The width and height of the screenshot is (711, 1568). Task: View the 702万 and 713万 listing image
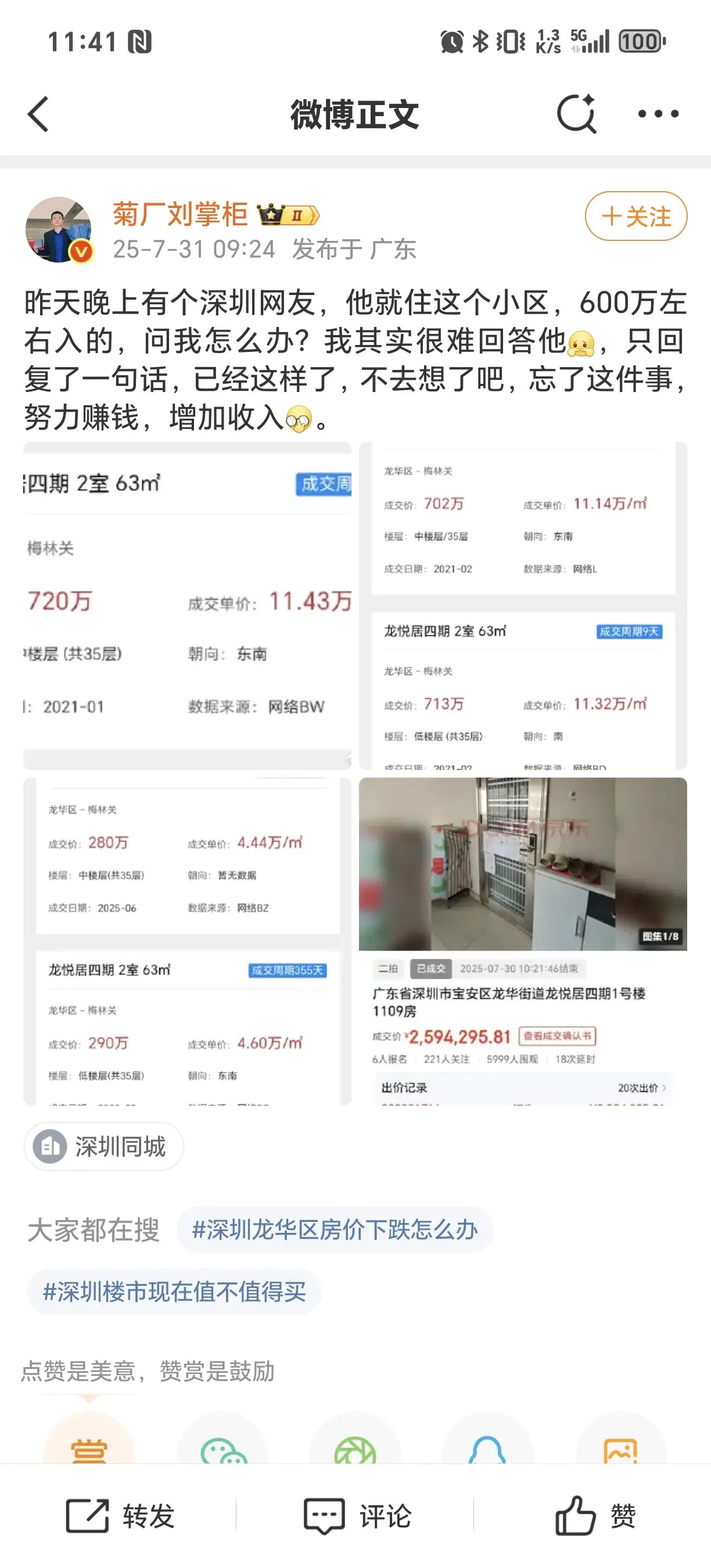(x=522, y=606)
